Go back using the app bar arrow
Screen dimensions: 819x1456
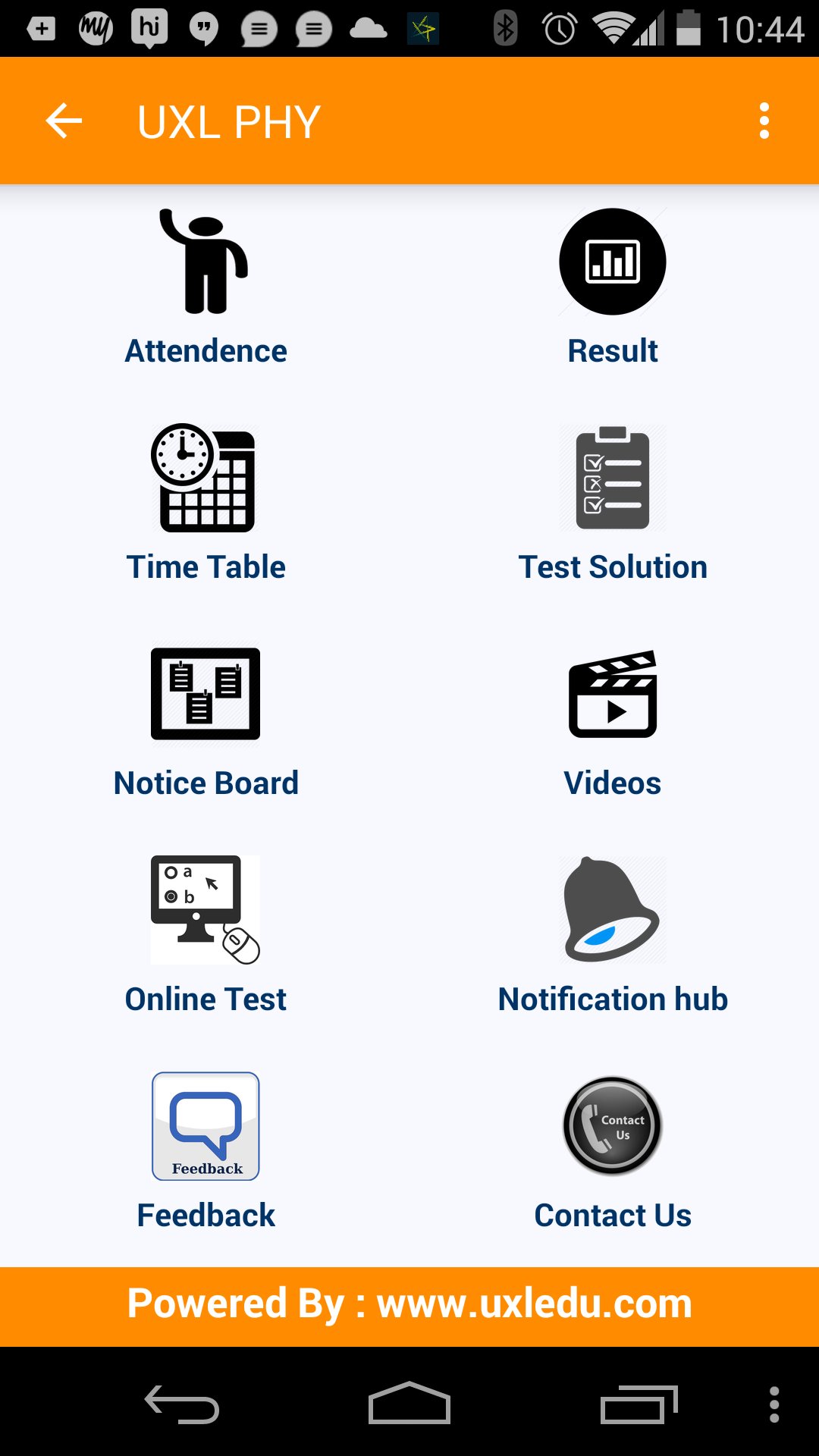64,121
